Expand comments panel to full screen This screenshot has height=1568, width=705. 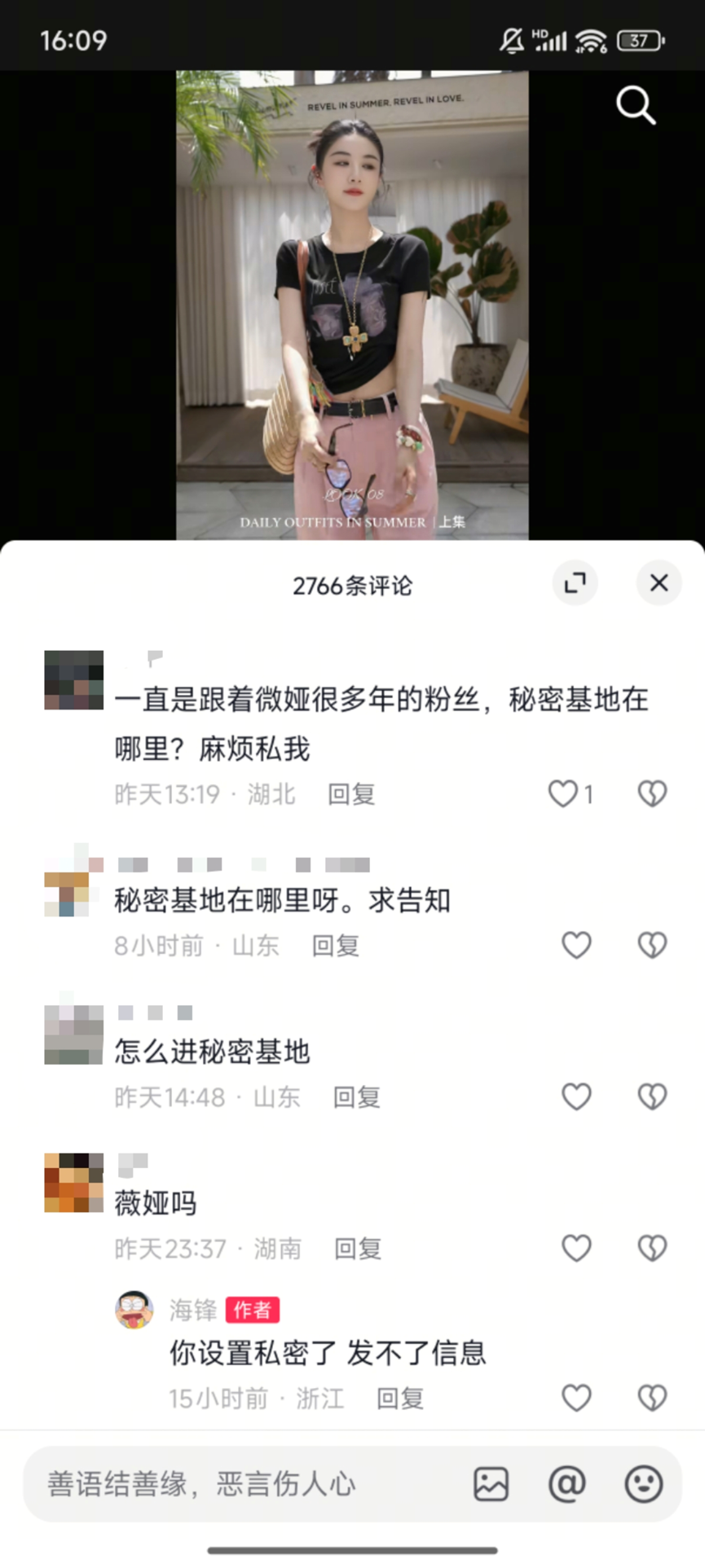pos(575,582)
